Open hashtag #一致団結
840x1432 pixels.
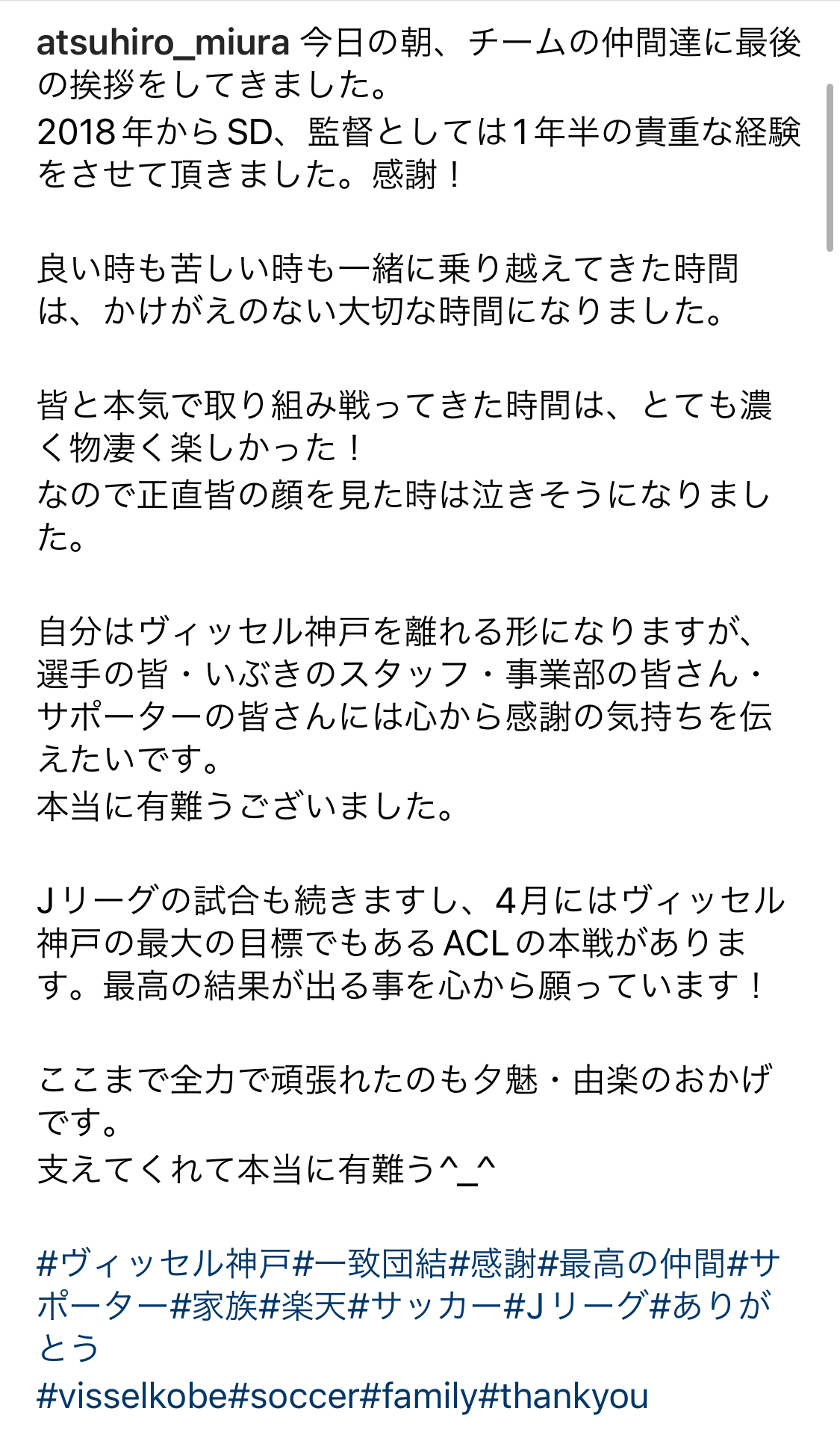[370, 1263]
